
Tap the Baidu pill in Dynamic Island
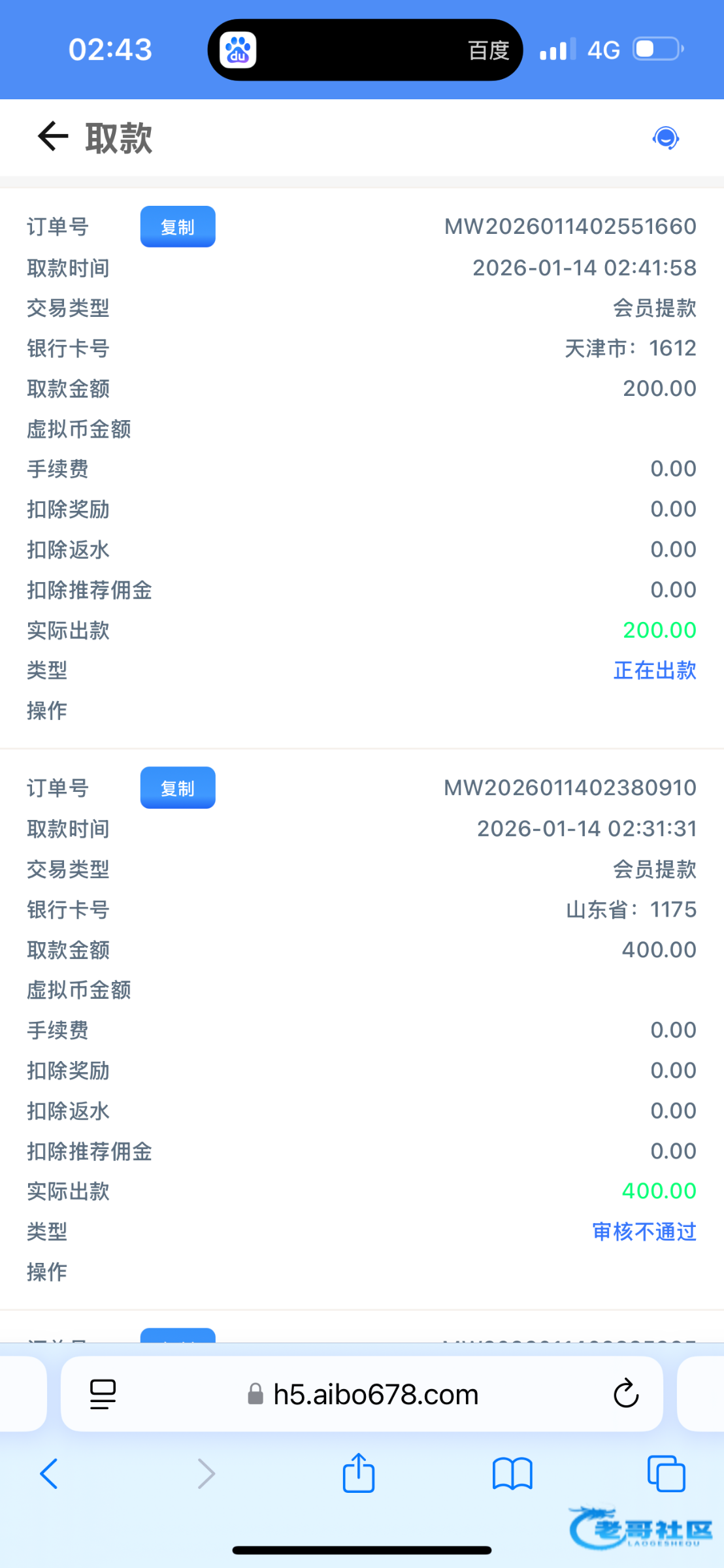click(x=365, y=50)
